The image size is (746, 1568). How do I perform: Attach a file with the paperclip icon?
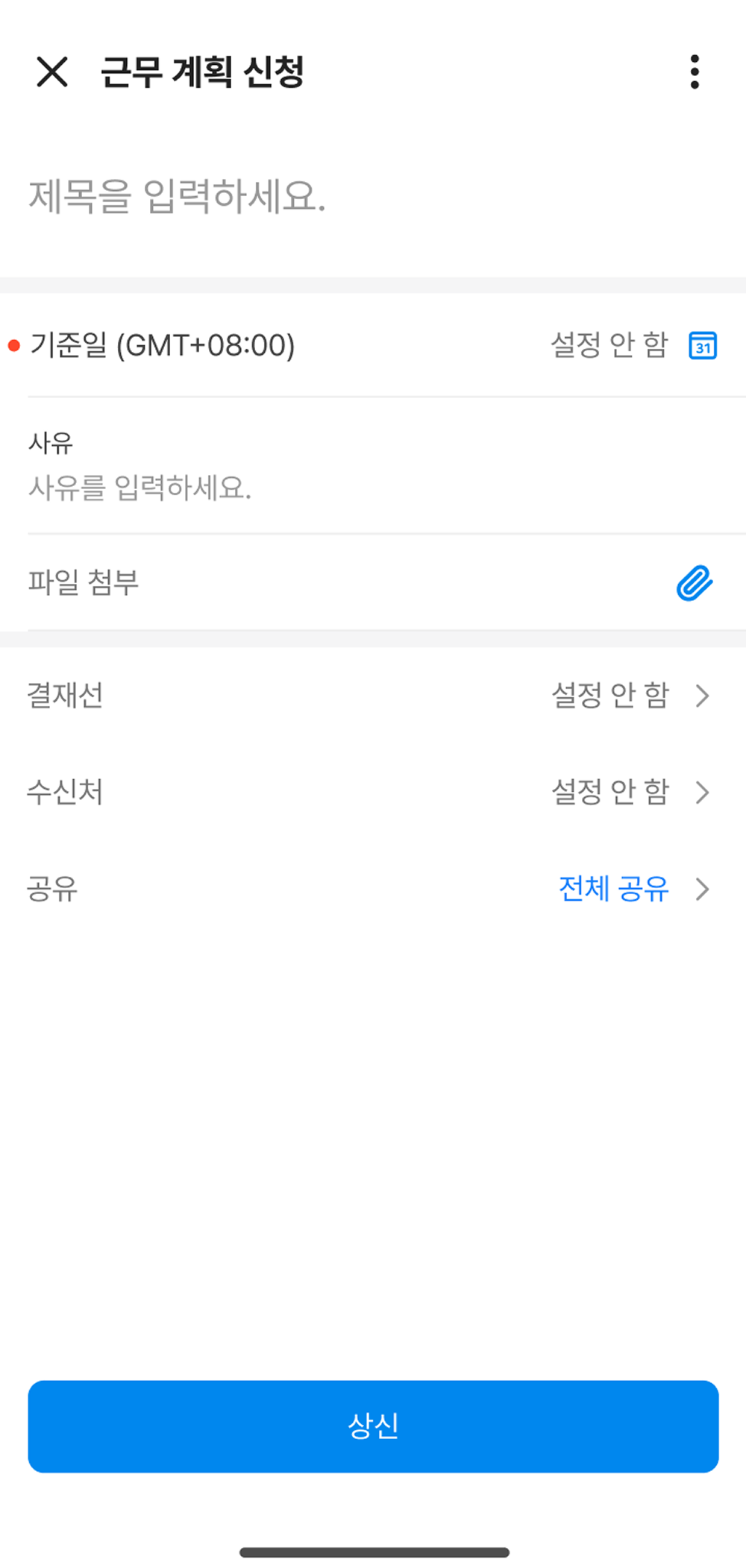pyautogui.click(x=695, y=583)
